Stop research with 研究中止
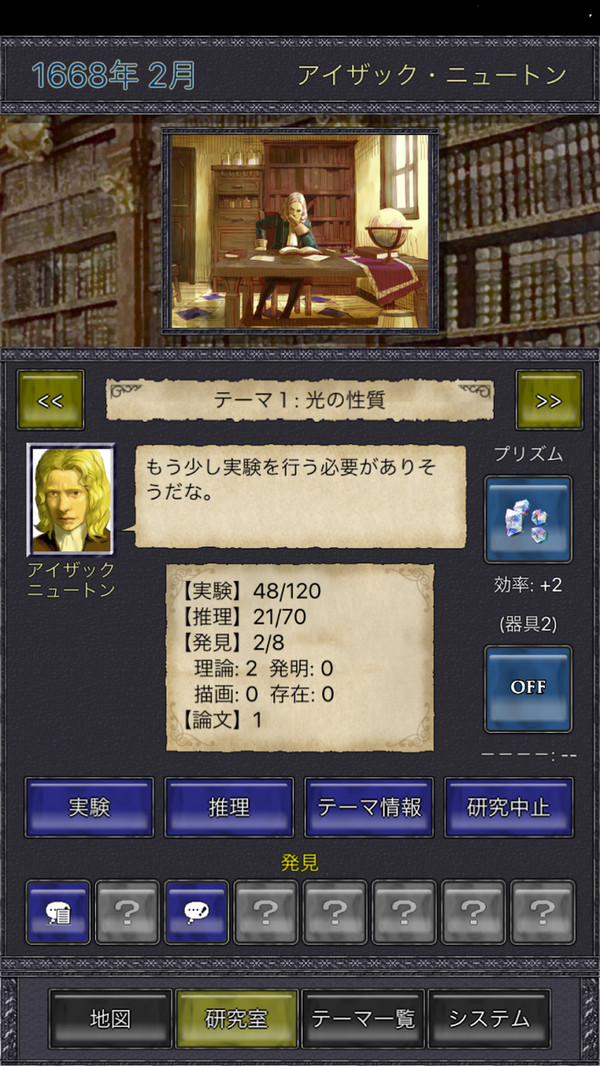The height and width of the screenshot is (1066, 600). (x=509, y=807)
